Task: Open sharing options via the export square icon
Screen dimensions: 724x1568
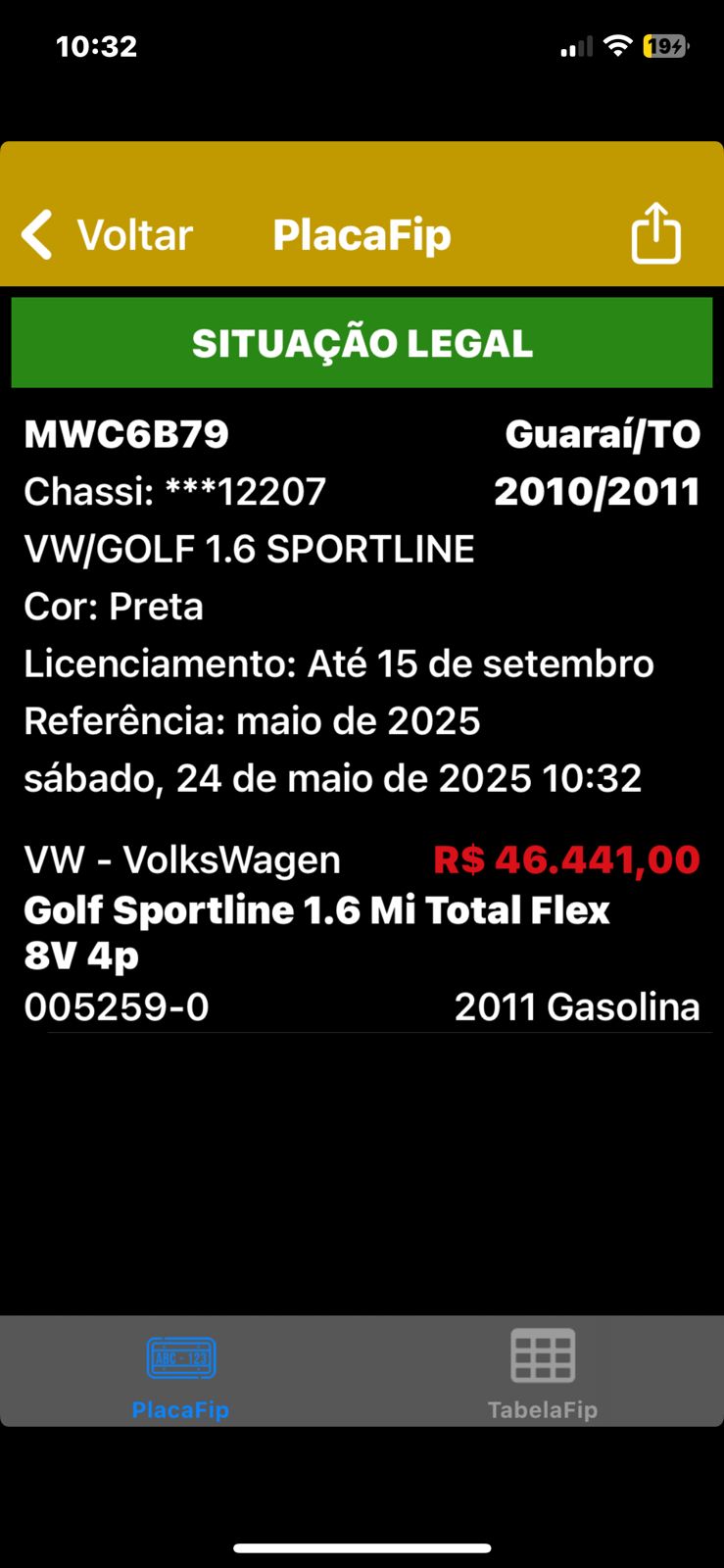Action: click(x=655, y=233)
